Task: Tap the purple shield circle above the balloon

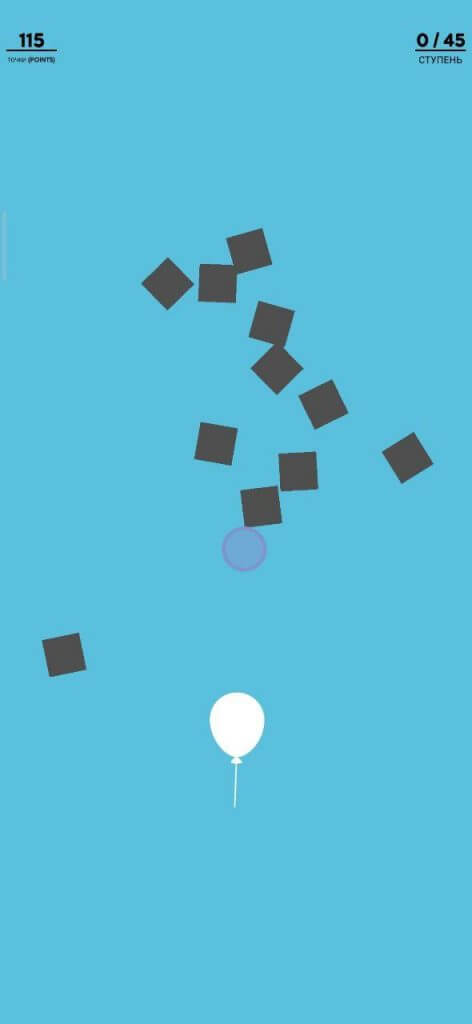Action: [244, 549]
